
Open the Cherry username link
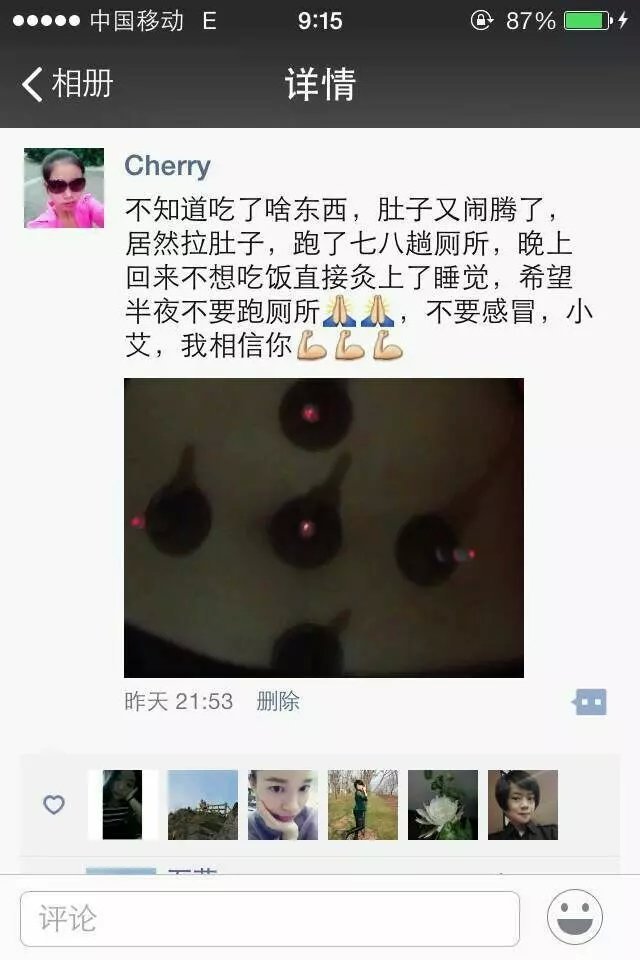[167, 166]
